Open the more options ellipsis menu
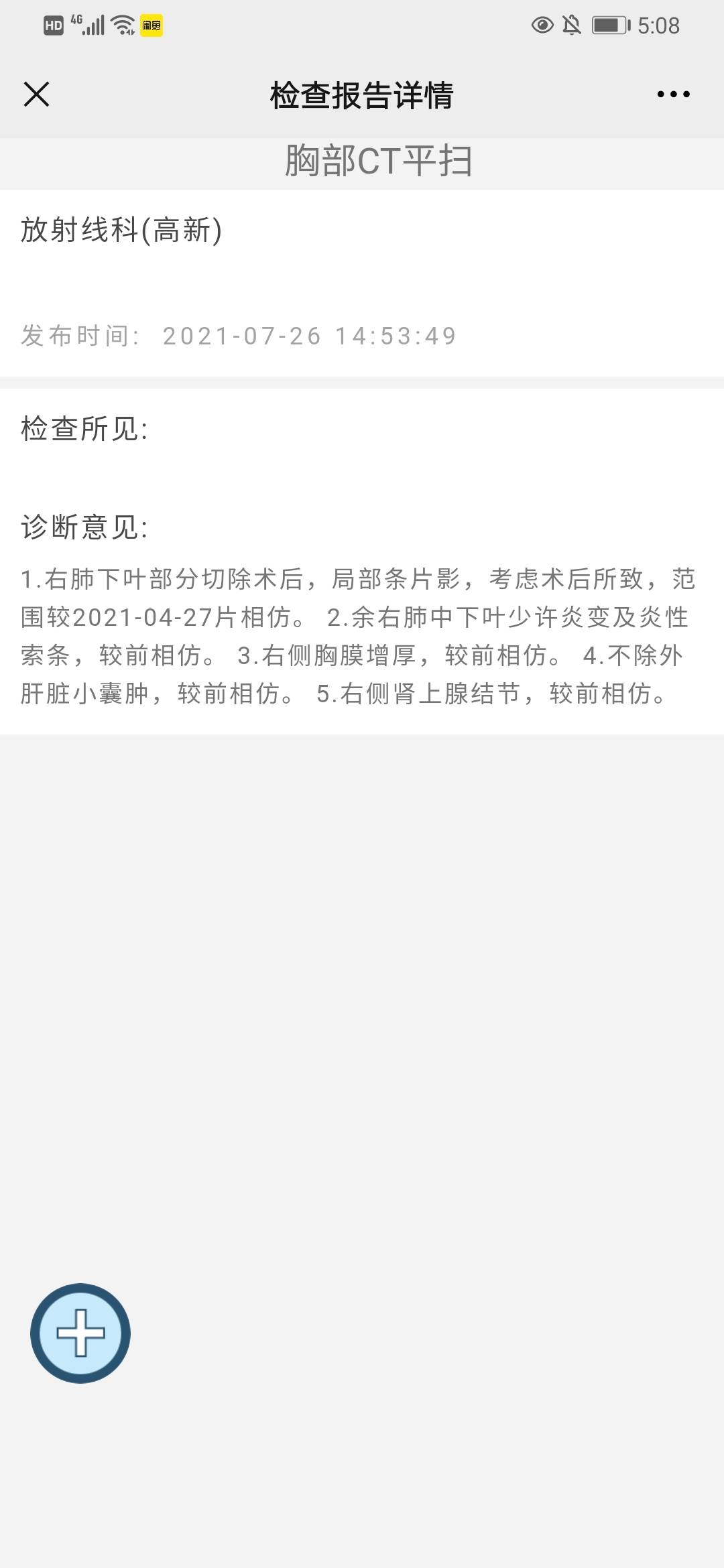Image resolution: width=724 pixels, height=1568 pixels. pyautogui.click(x=672, y=95)
